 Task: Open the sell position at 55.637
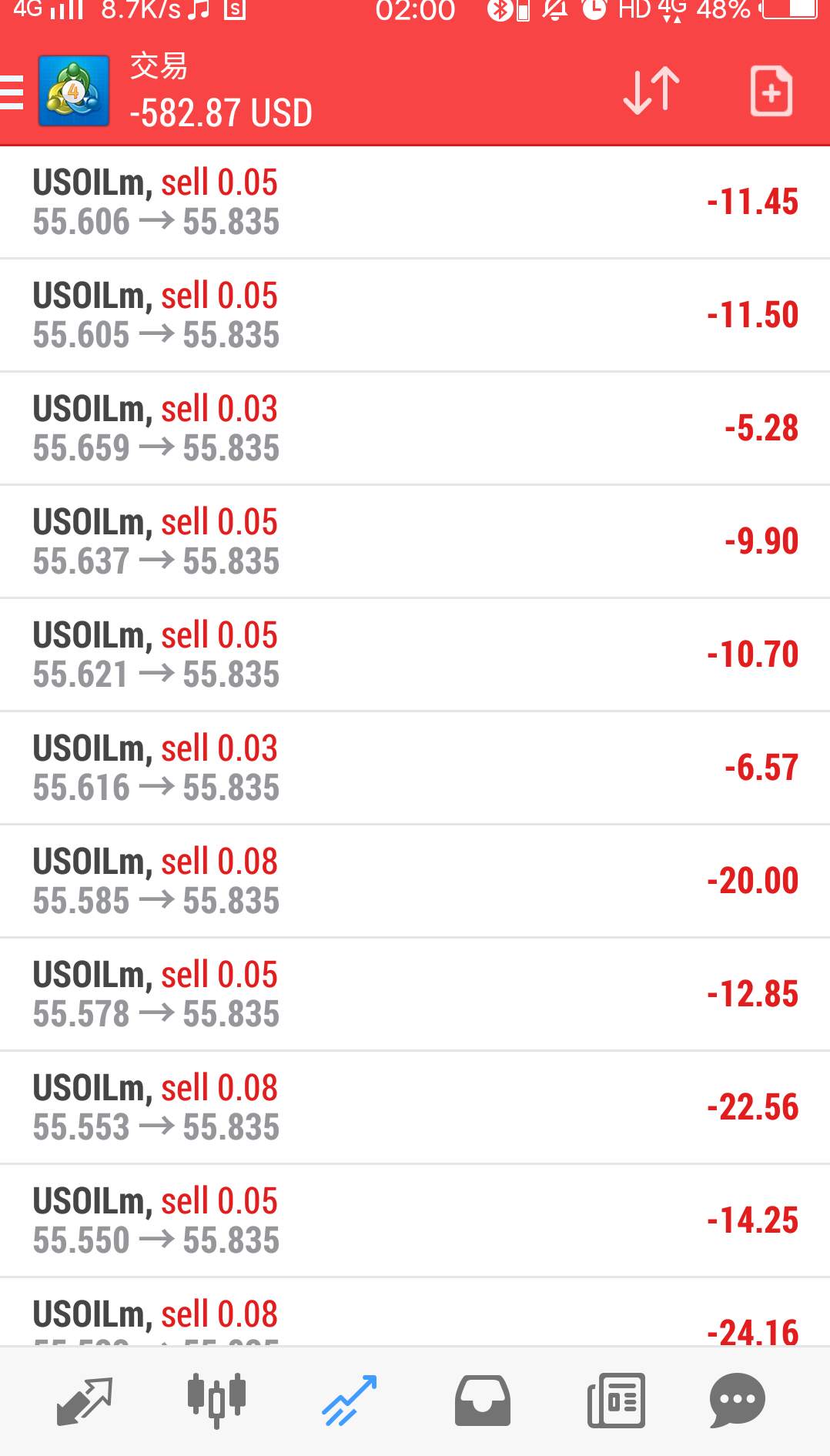[415, 542]
